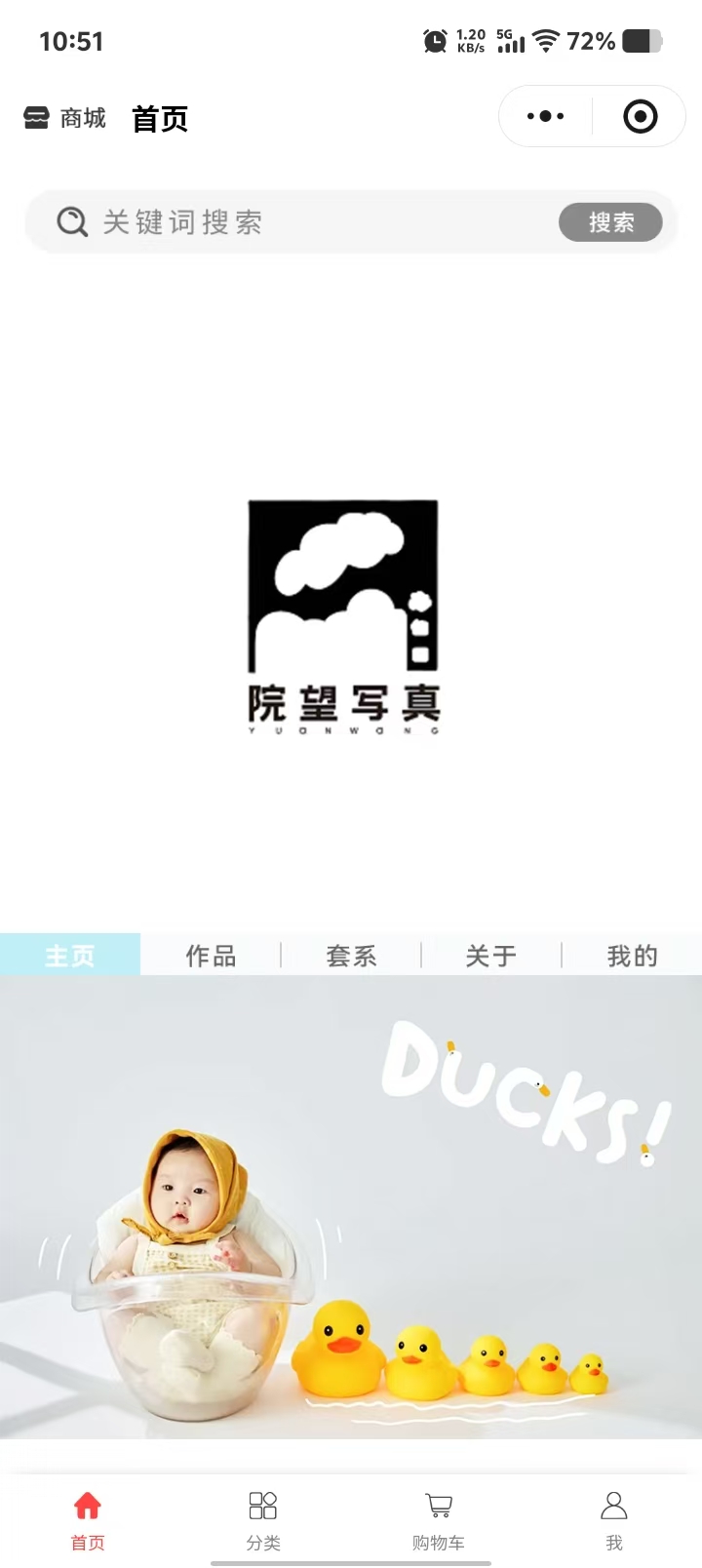Go to 我 in the bottom navigation
This screenshot has width=702, height=1568.
tap(614, 1519)
